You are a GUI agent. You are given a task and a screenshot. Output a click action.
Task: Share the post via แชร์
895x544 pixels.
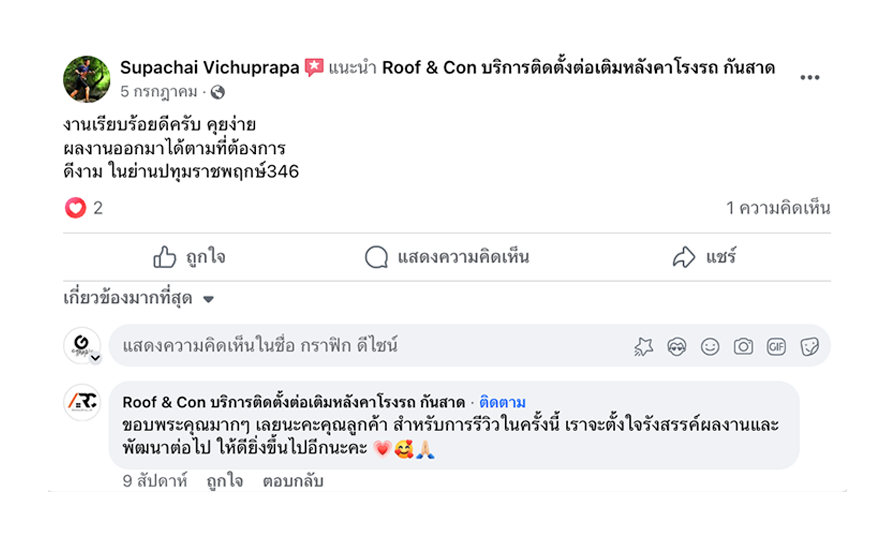704,257
